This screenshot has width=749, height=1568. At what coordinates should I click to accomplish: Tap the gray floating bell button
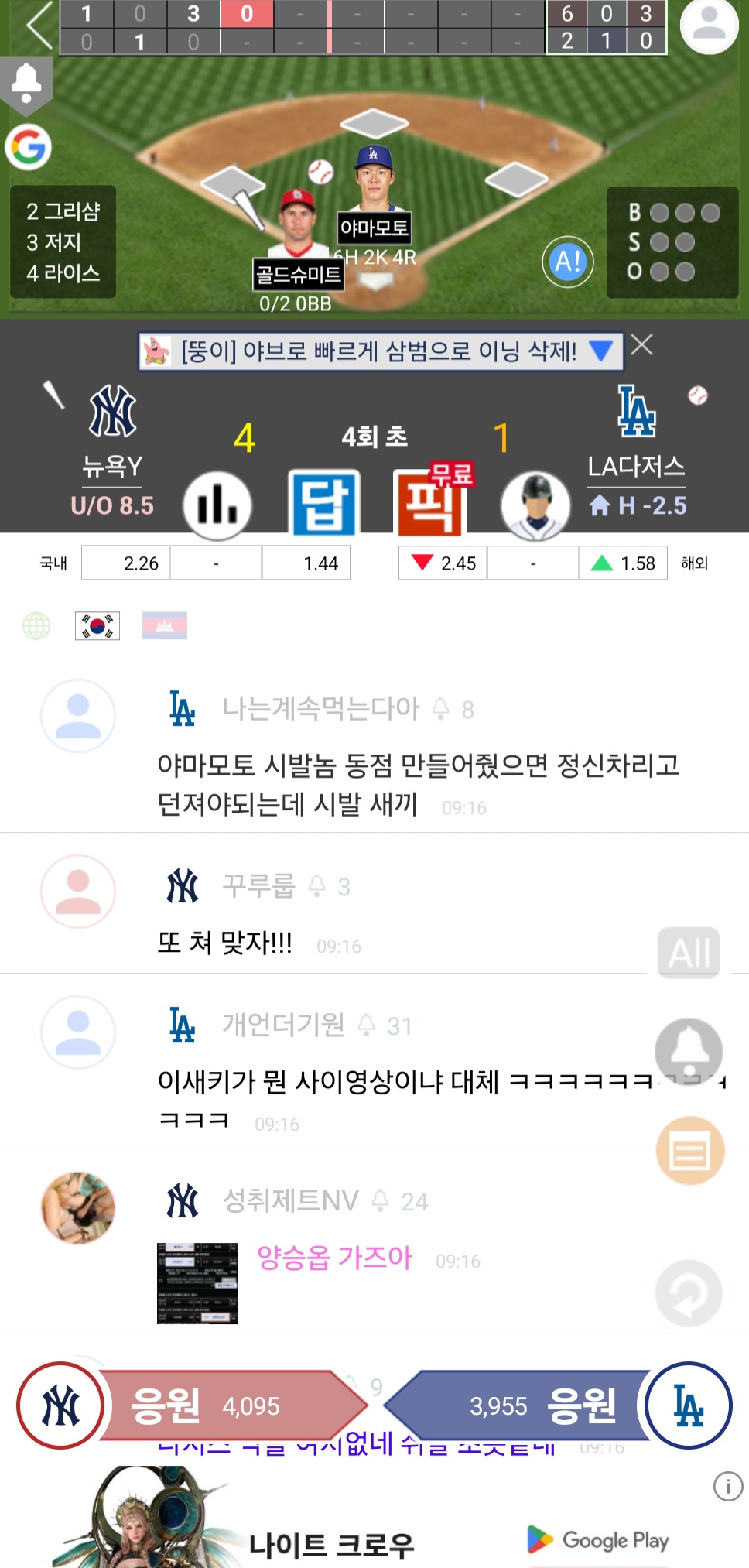tap(689, 1051)
